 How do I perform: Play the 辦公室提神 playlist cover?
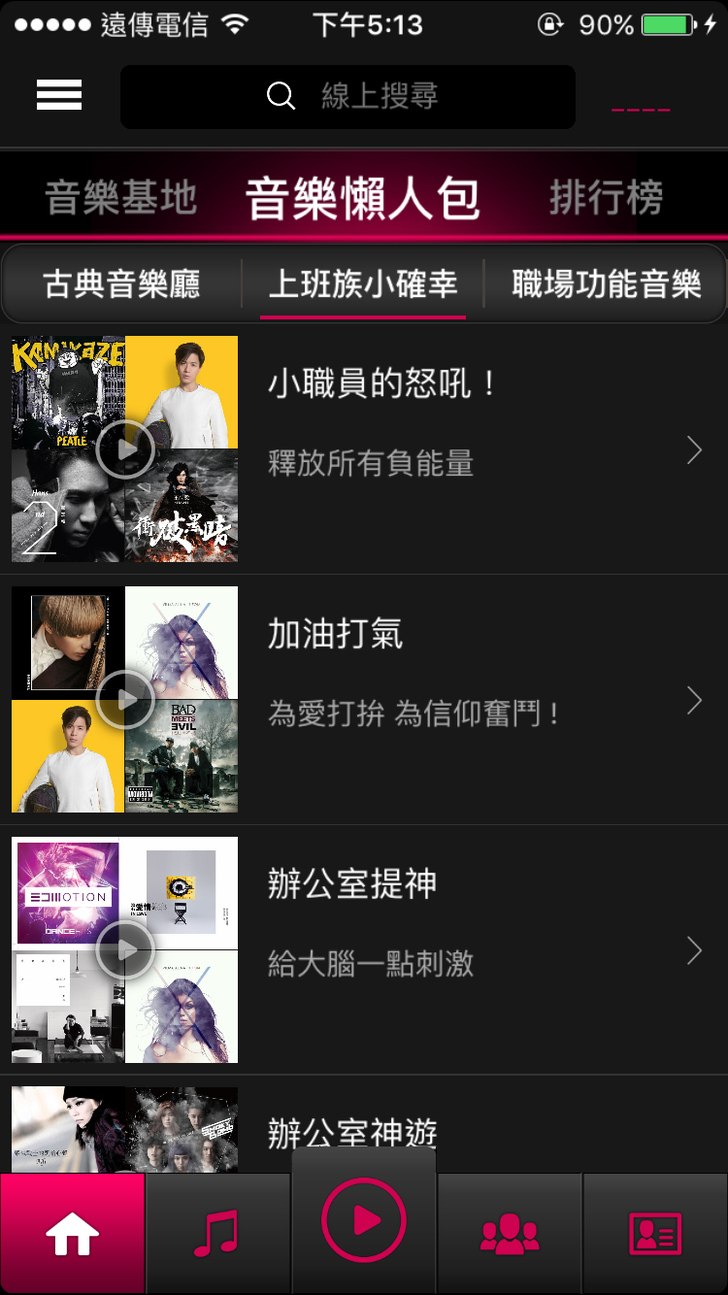click(125, 949)
